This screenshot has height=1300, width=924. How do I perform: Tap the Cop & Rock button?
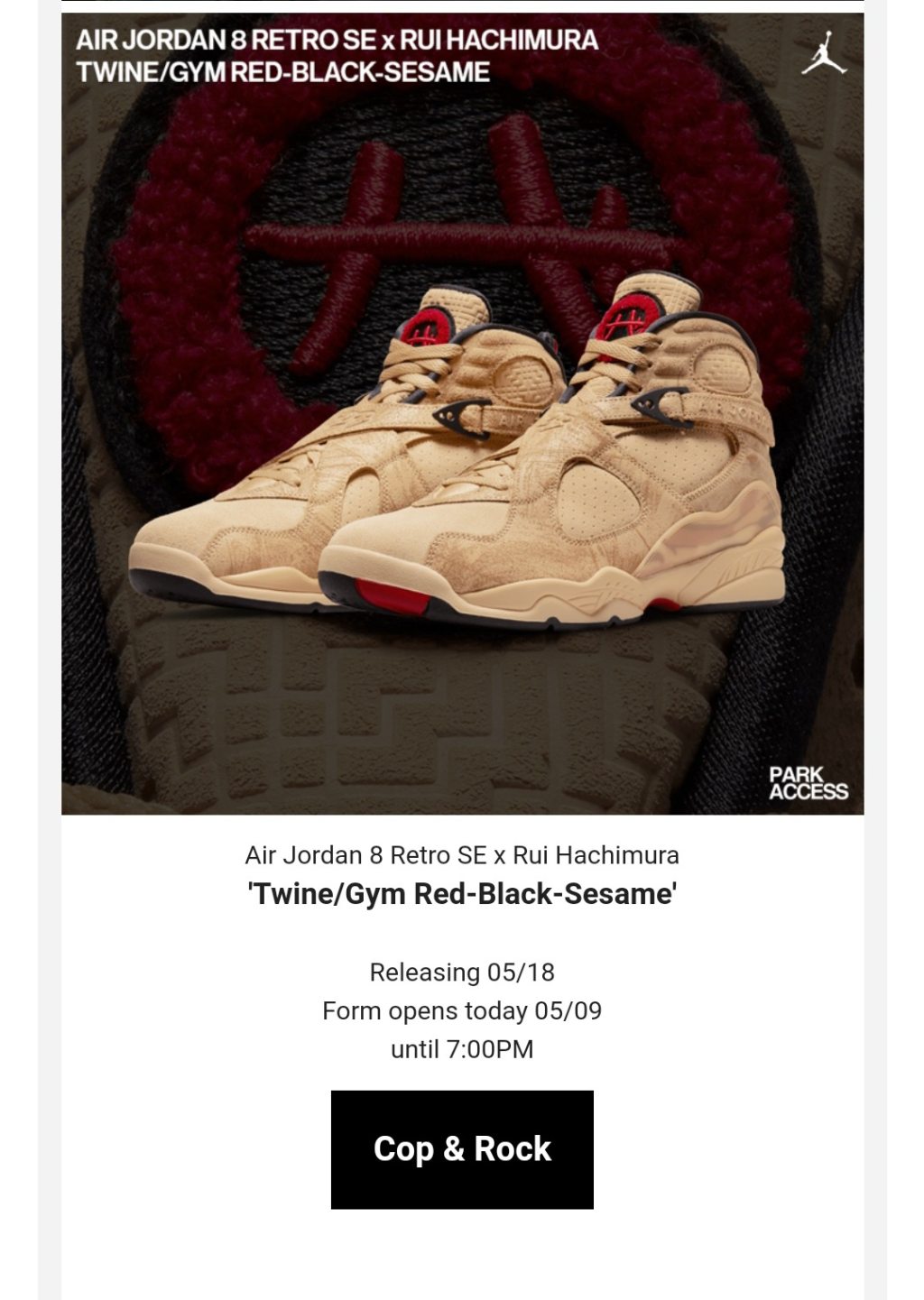462,1148
